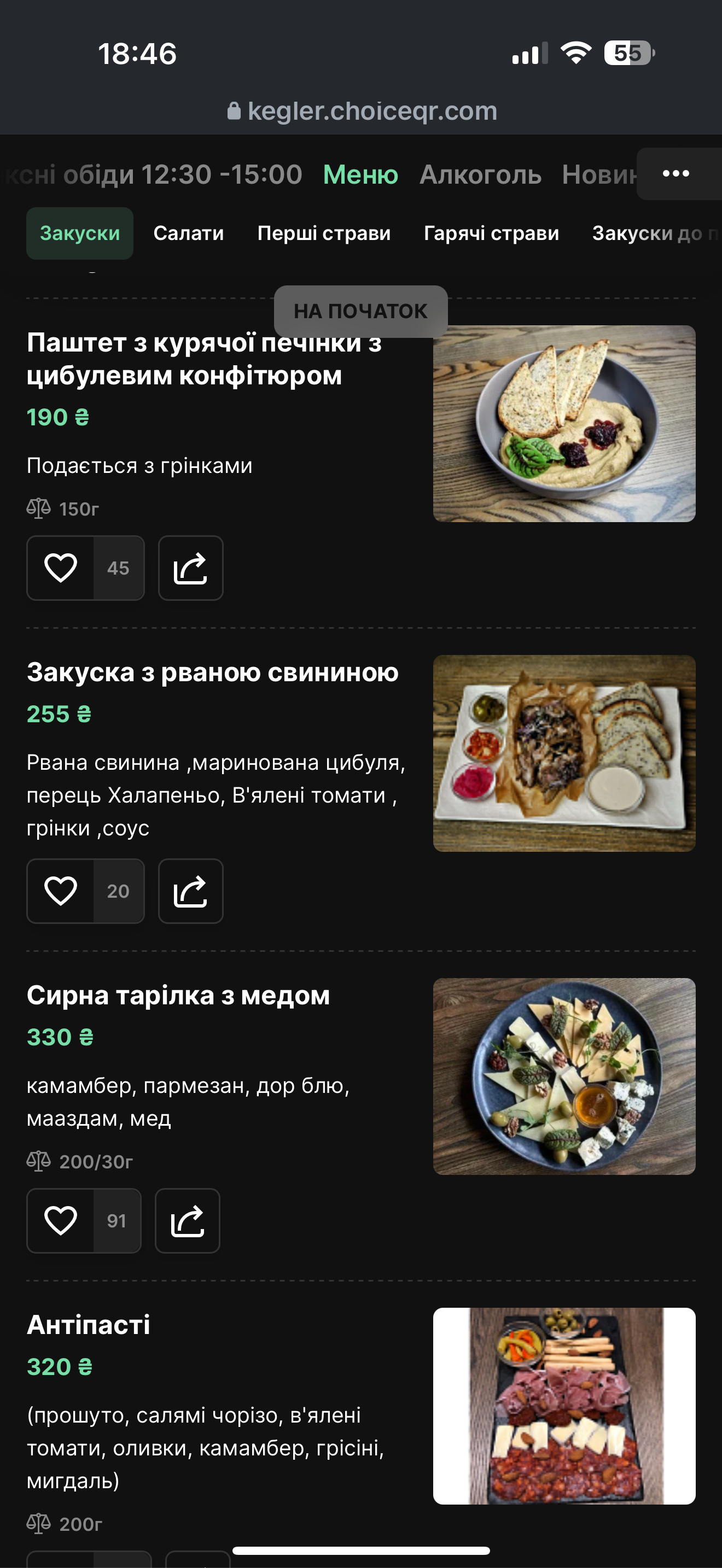Open the Меню tab
Image resolution: width=722 pixels, height=1568 pixels.
(360, 175)
